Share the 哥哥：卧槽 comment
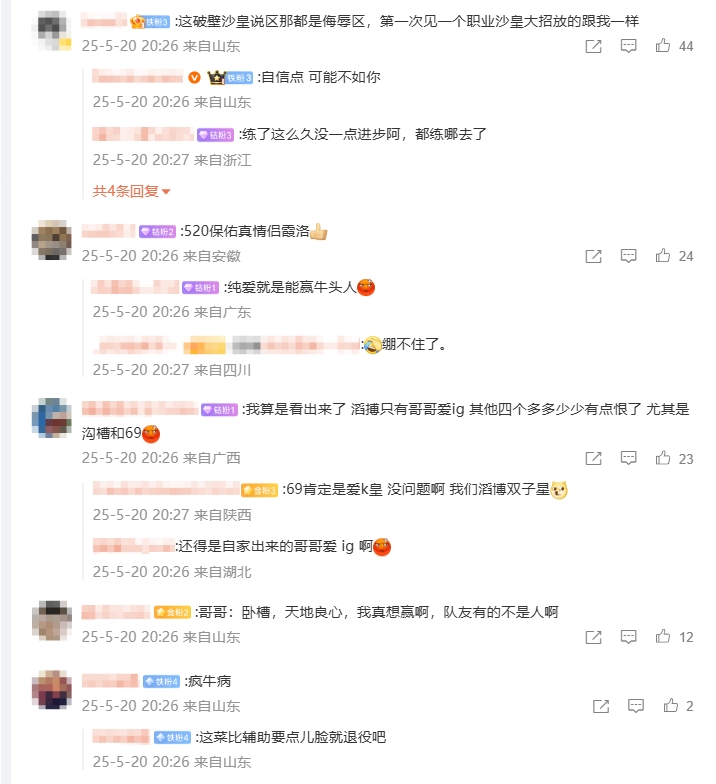Viewport: 716px width, 784px height. point(593,636)
